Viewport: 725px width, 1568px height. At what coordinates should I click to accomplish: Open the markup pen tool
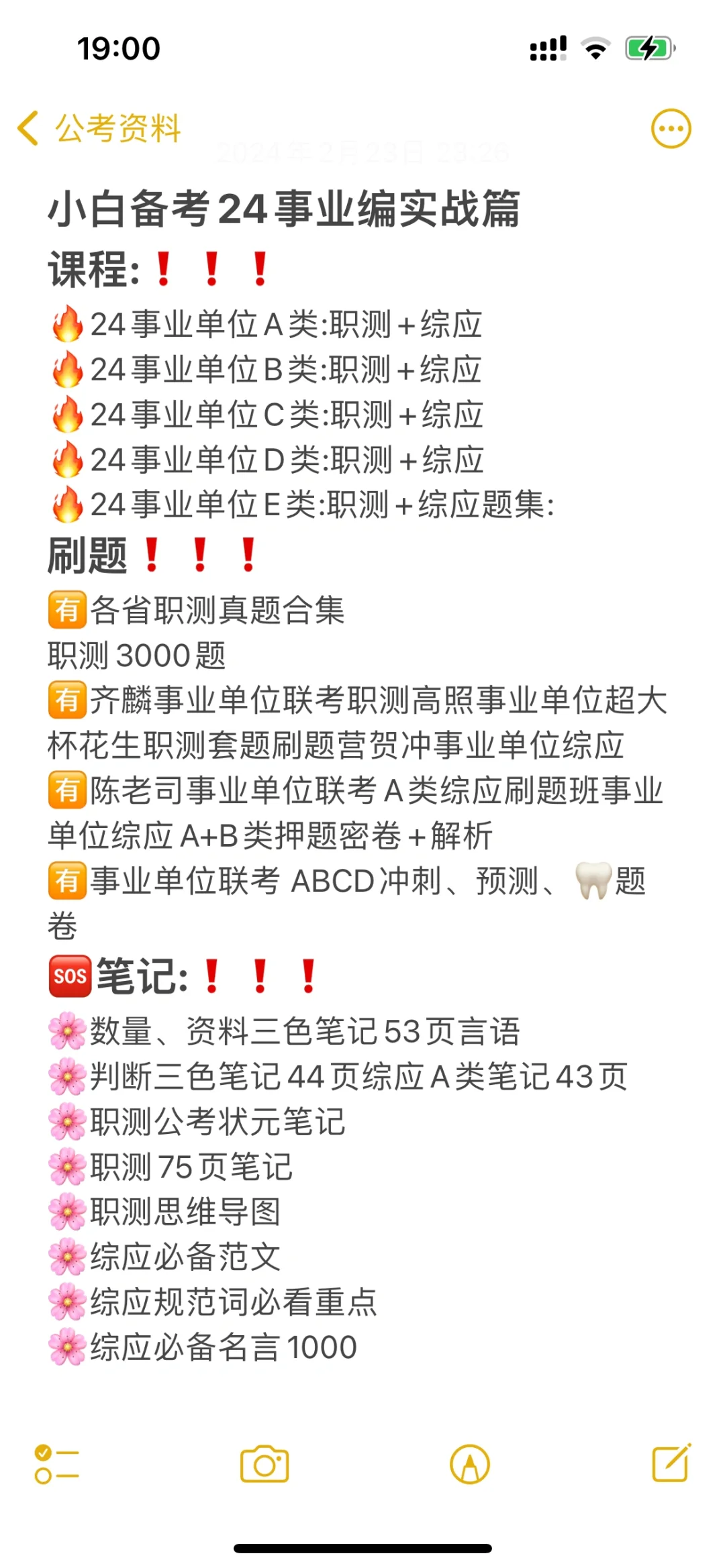[470, 1463]
